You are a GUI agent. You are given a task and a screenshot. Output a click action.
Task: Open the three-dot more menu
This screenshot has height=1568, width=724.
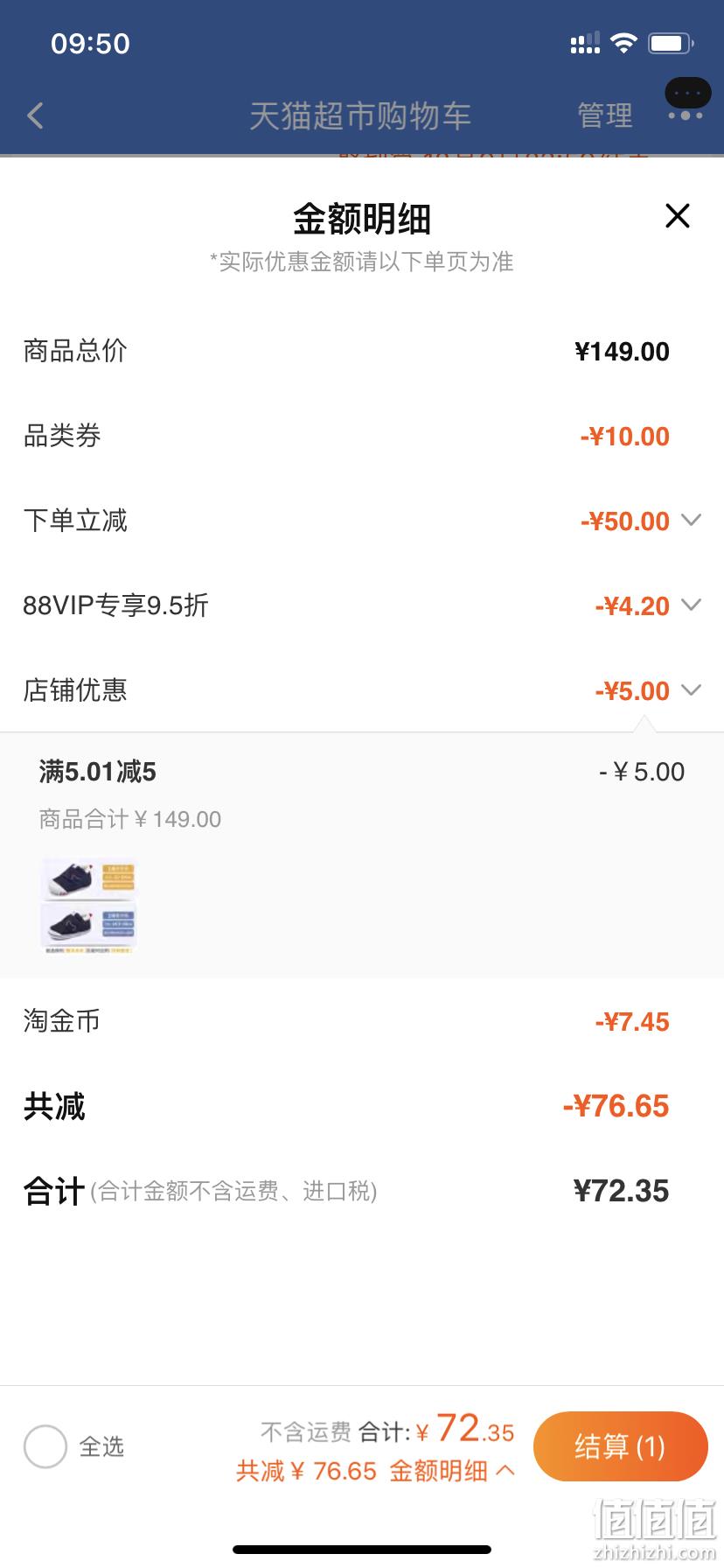(x=686, y=115)
